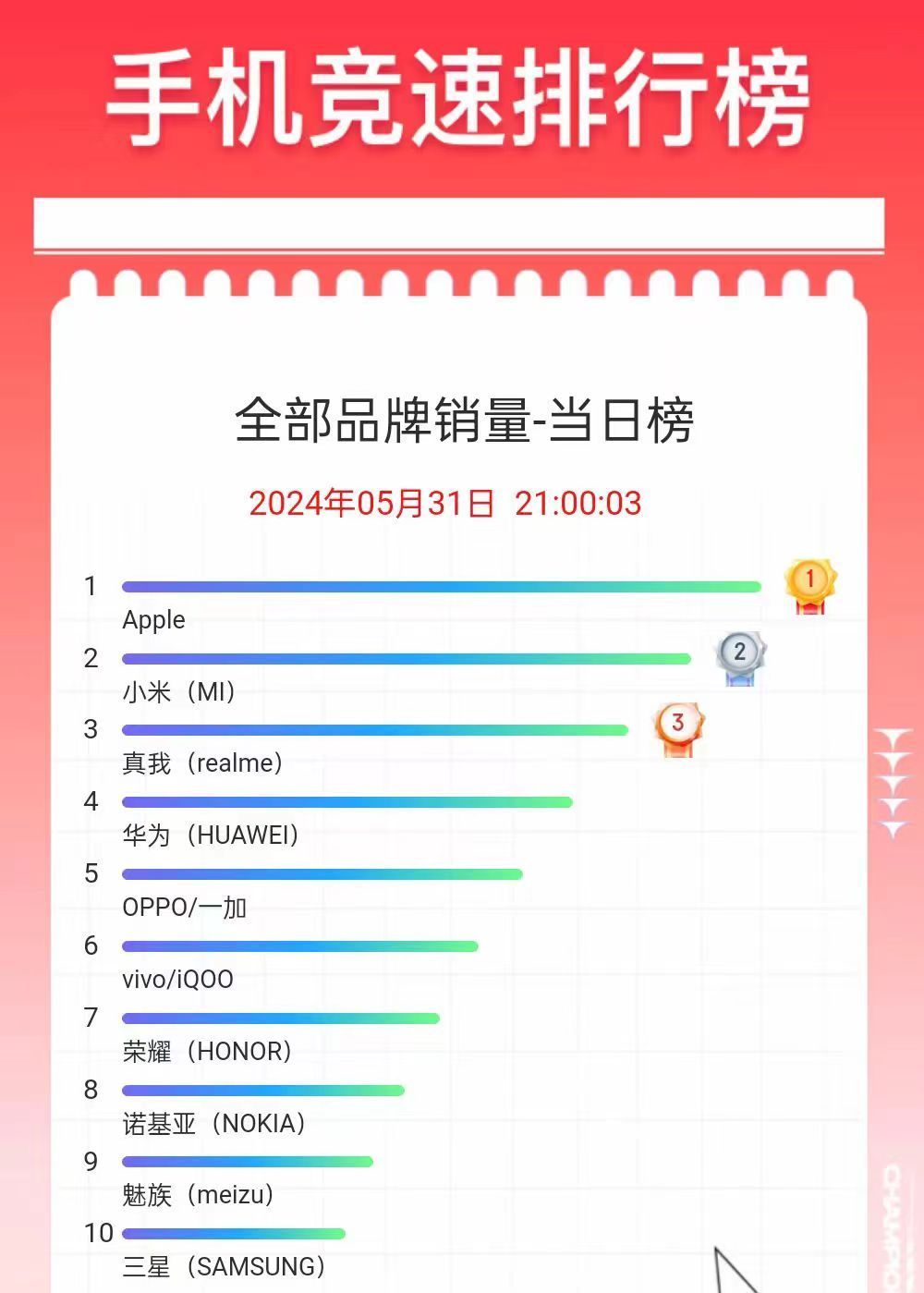924x1293 pixels.
Task: Select the Apple brand entry
Action: click(153, 620)
